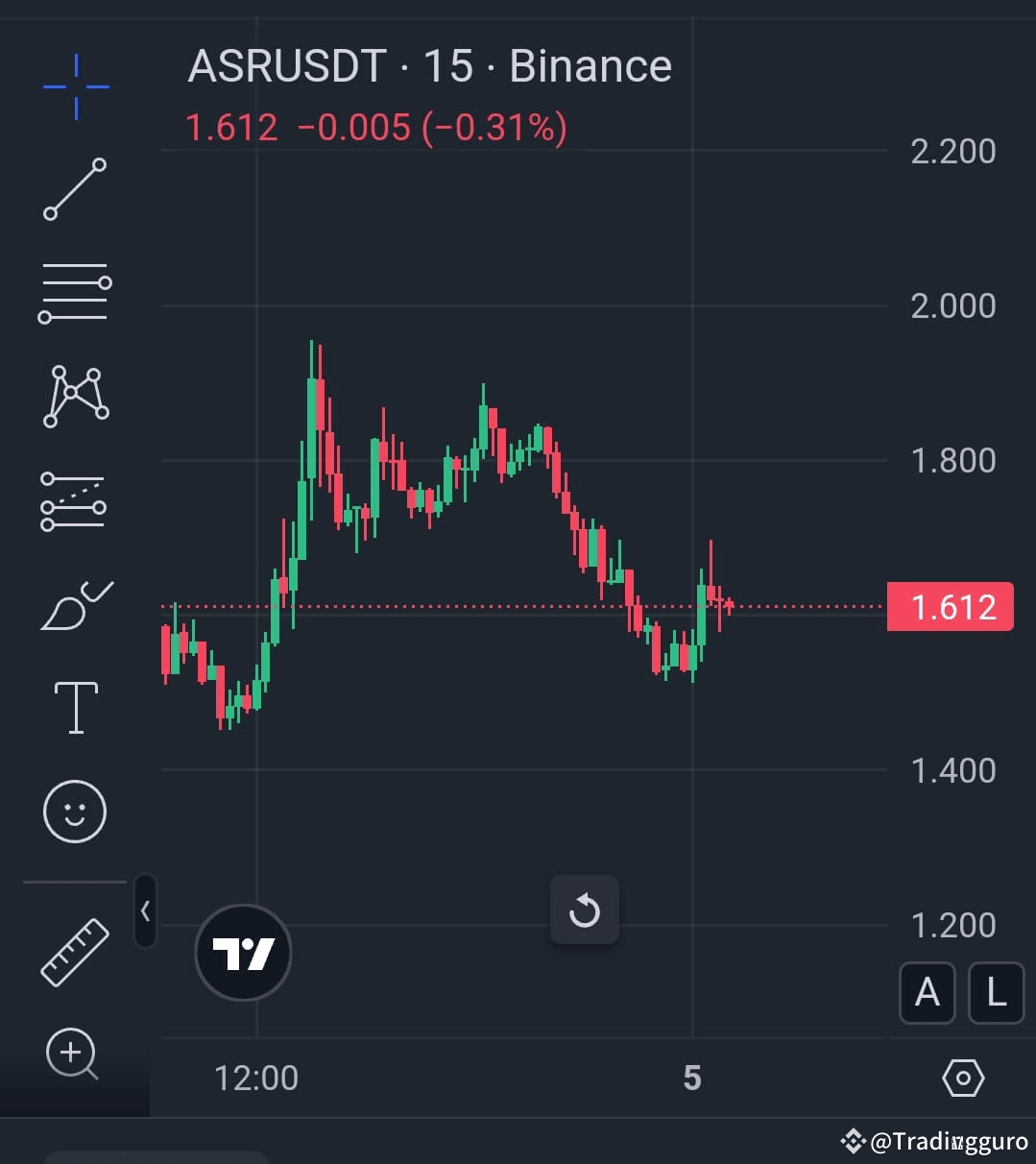The height and width of the screenshot is (1164, 1036).
Task: Open symbol search via the ASRUSDT title
Action: (285, 65)
